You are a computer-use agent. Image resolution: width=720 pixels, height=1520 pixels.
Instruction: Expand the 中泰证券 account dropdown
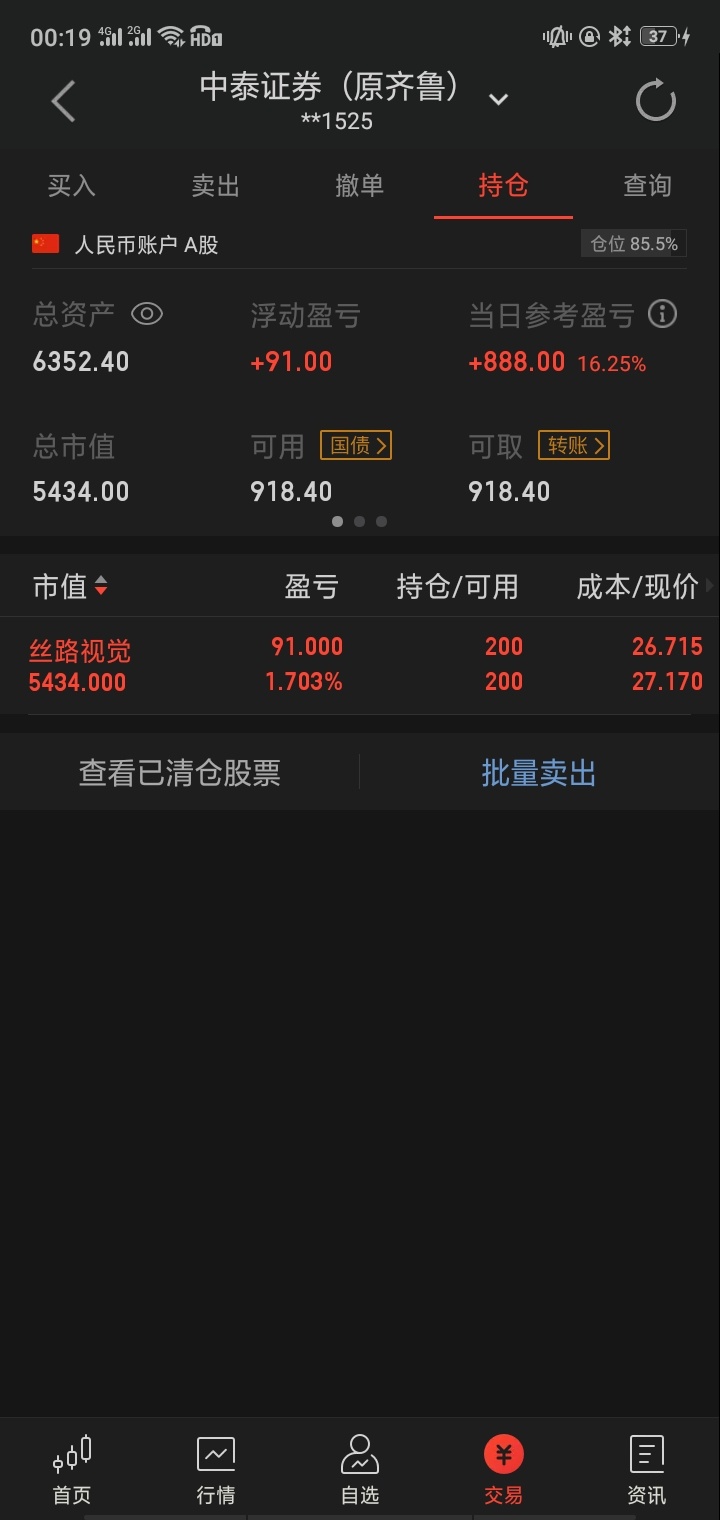click(498, 99)
